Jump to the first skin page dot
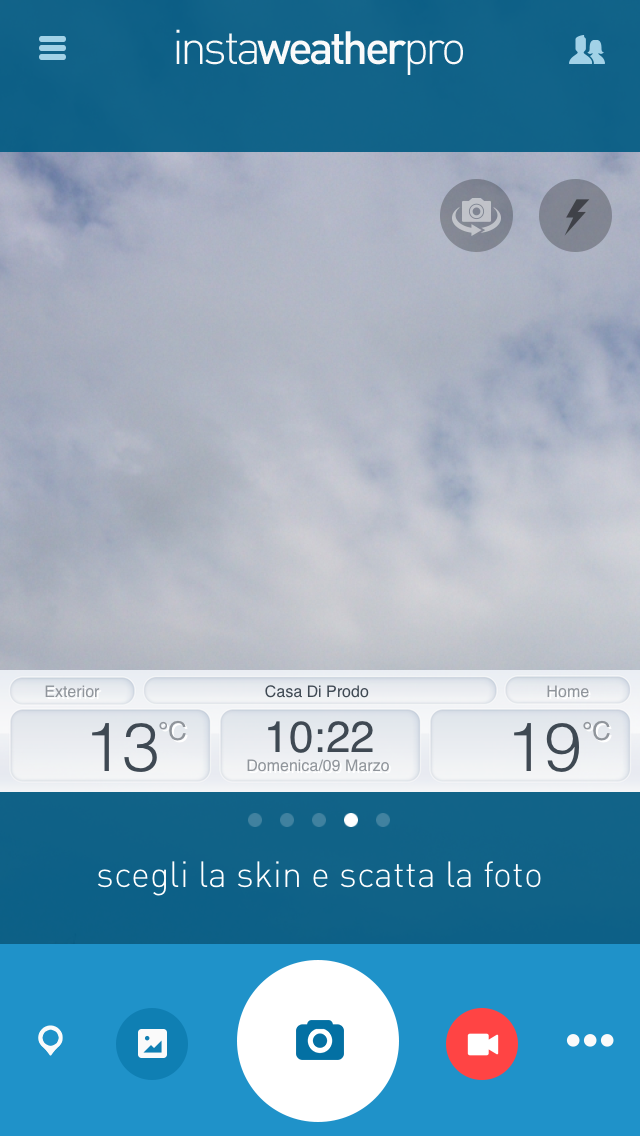 255,820
